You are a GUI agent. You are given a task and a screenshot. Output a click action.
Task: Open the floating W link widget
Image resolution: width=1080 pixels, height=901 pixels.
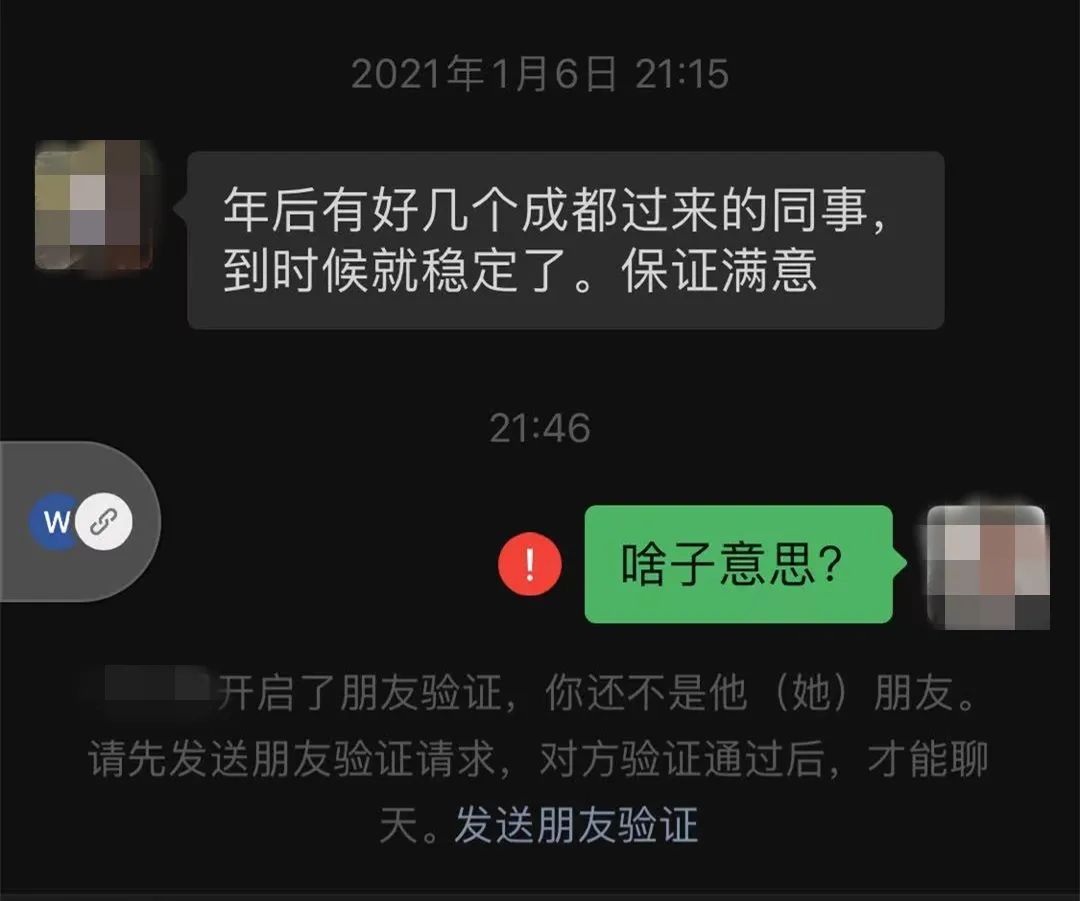(80, 521)
